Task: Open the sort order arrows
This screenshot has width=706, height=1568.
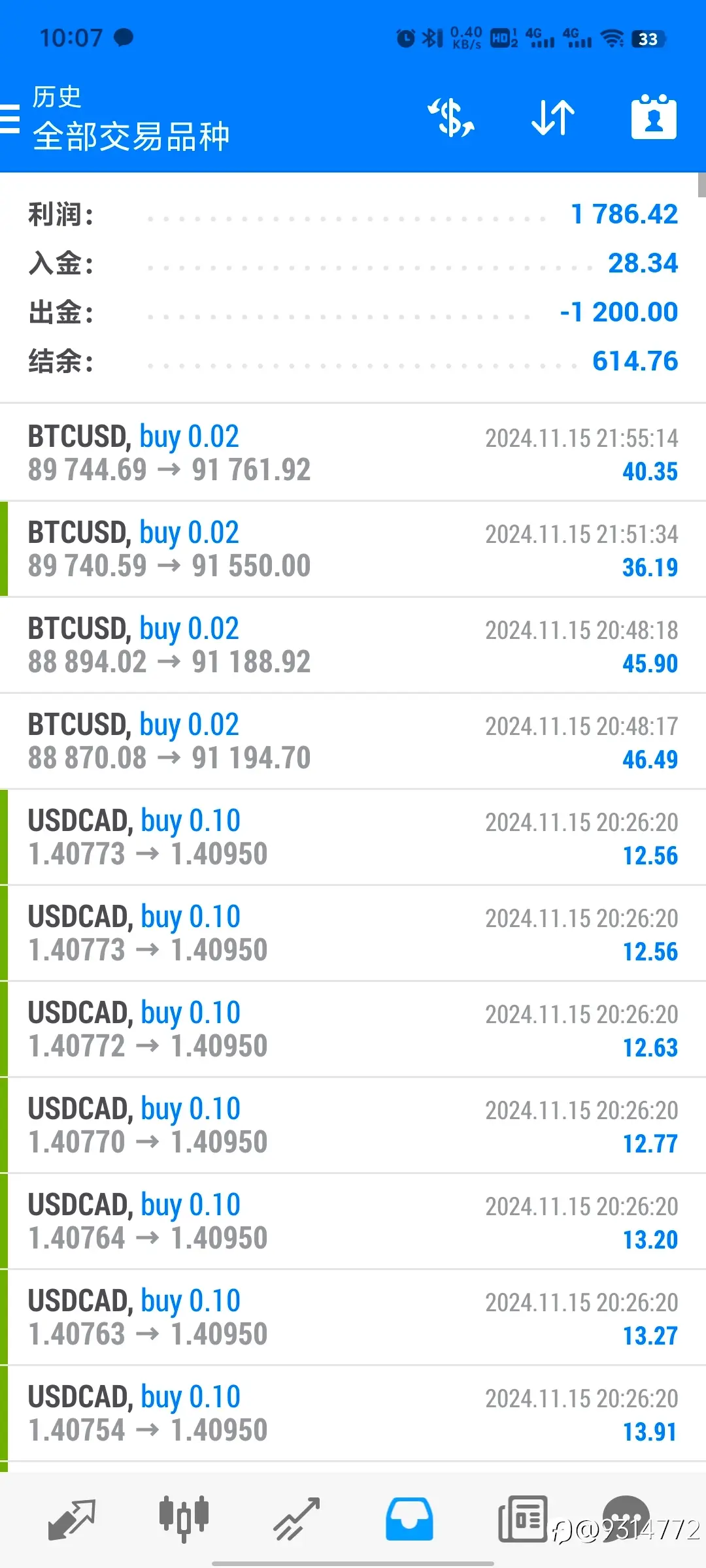Action: (x=553, y=118)
